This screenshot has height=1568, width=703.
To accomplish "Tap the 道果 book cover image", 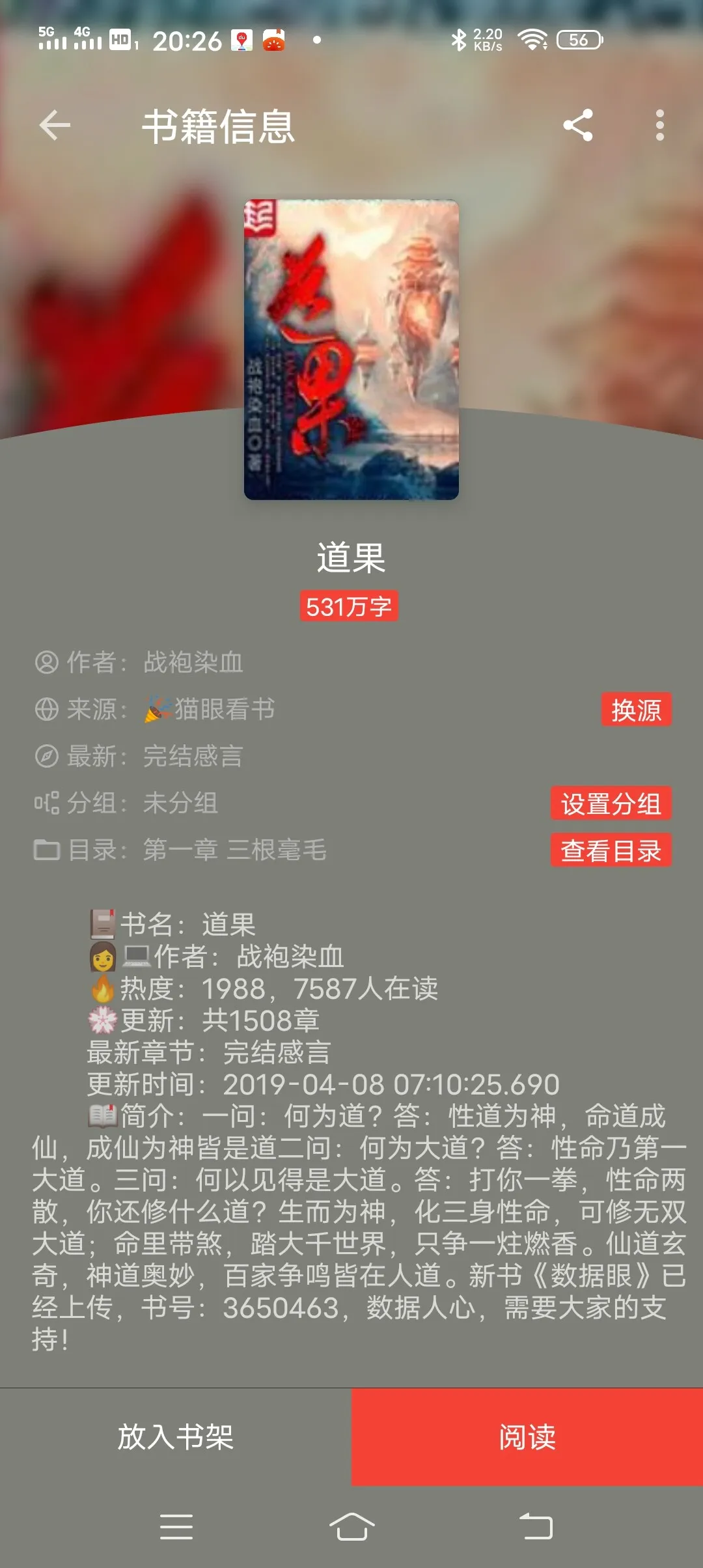I will [351, 350].
